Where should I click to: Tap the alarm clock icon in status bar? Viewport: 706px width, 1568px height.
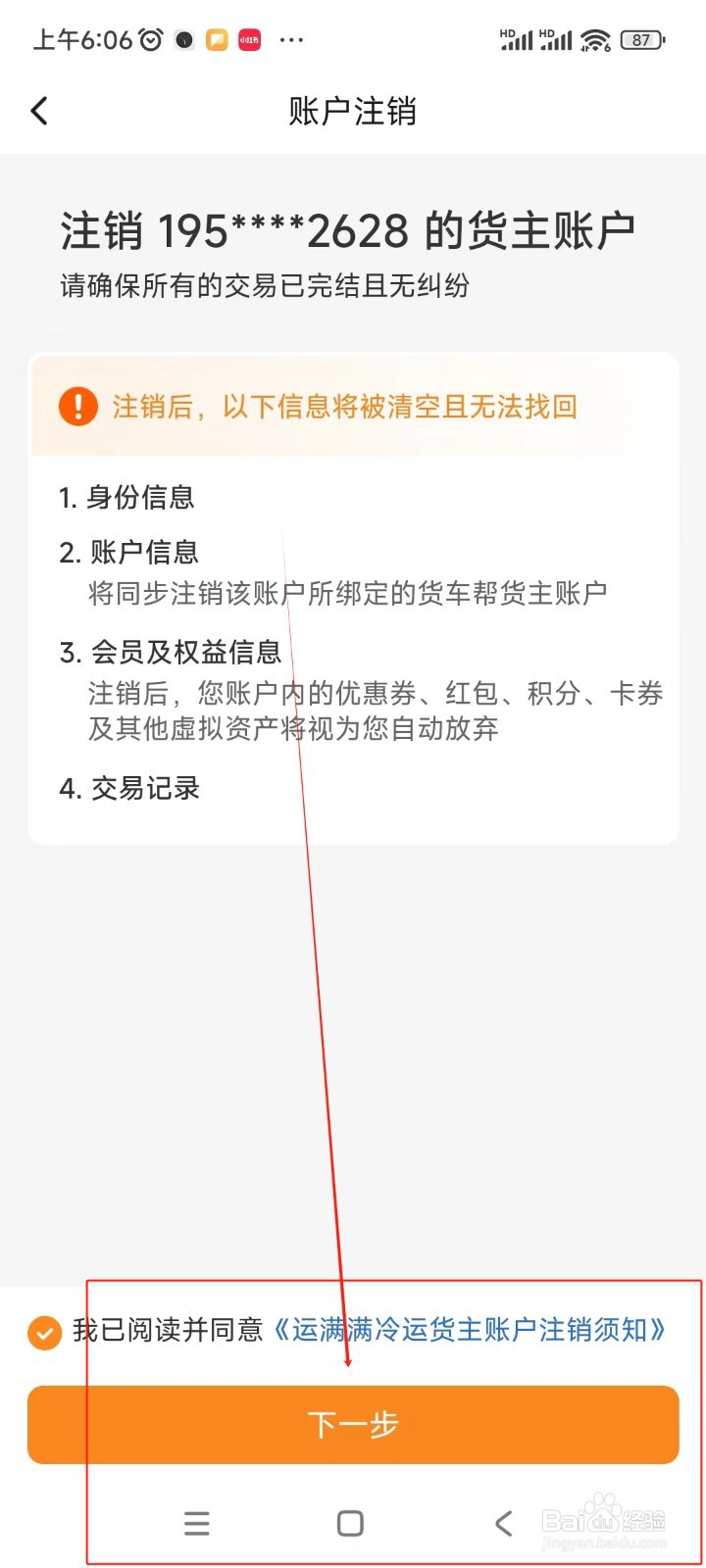pyautogui.click(x=149, y=39)
